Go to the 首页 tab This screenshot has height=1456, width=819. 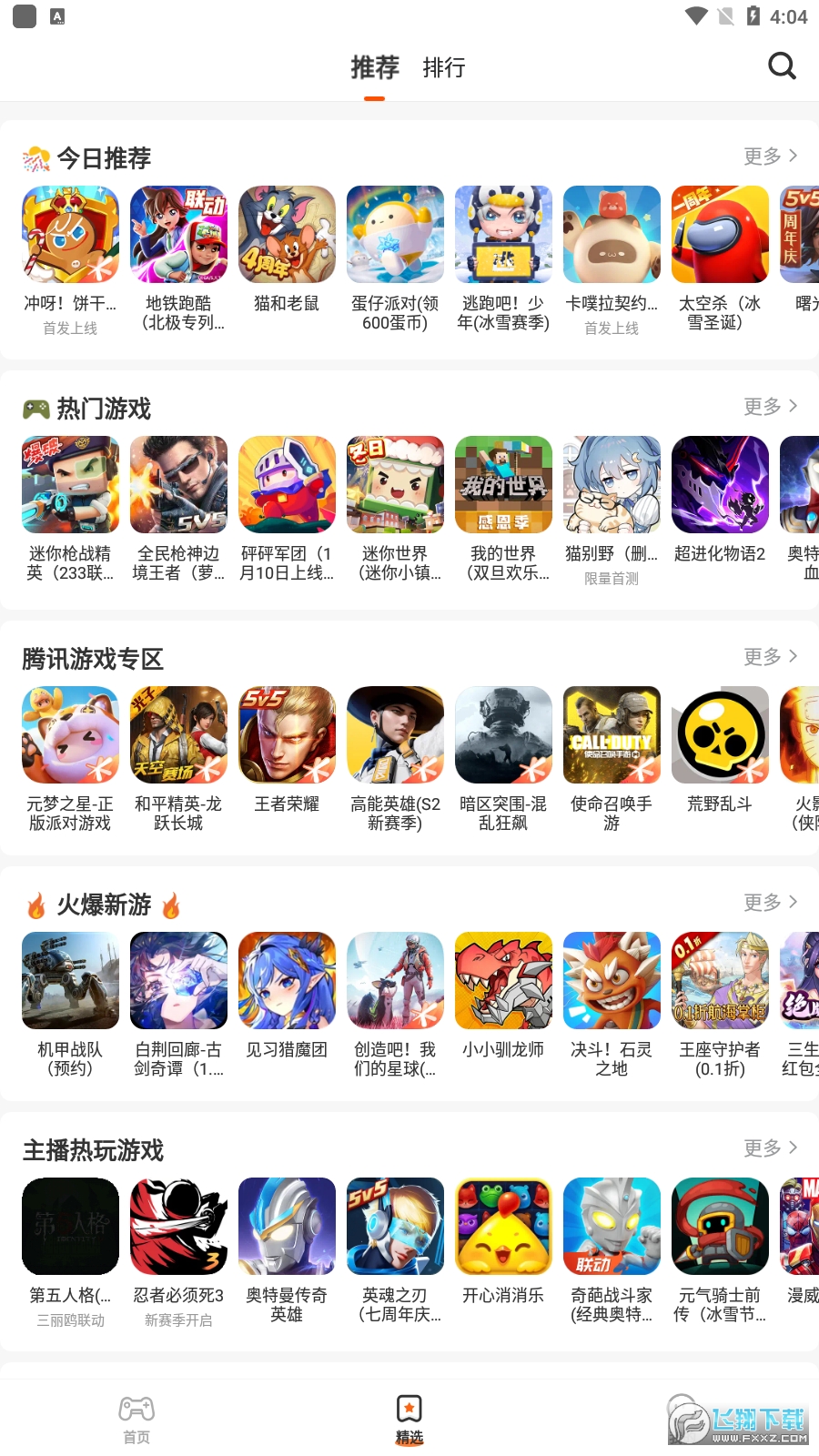point(136,1420)
